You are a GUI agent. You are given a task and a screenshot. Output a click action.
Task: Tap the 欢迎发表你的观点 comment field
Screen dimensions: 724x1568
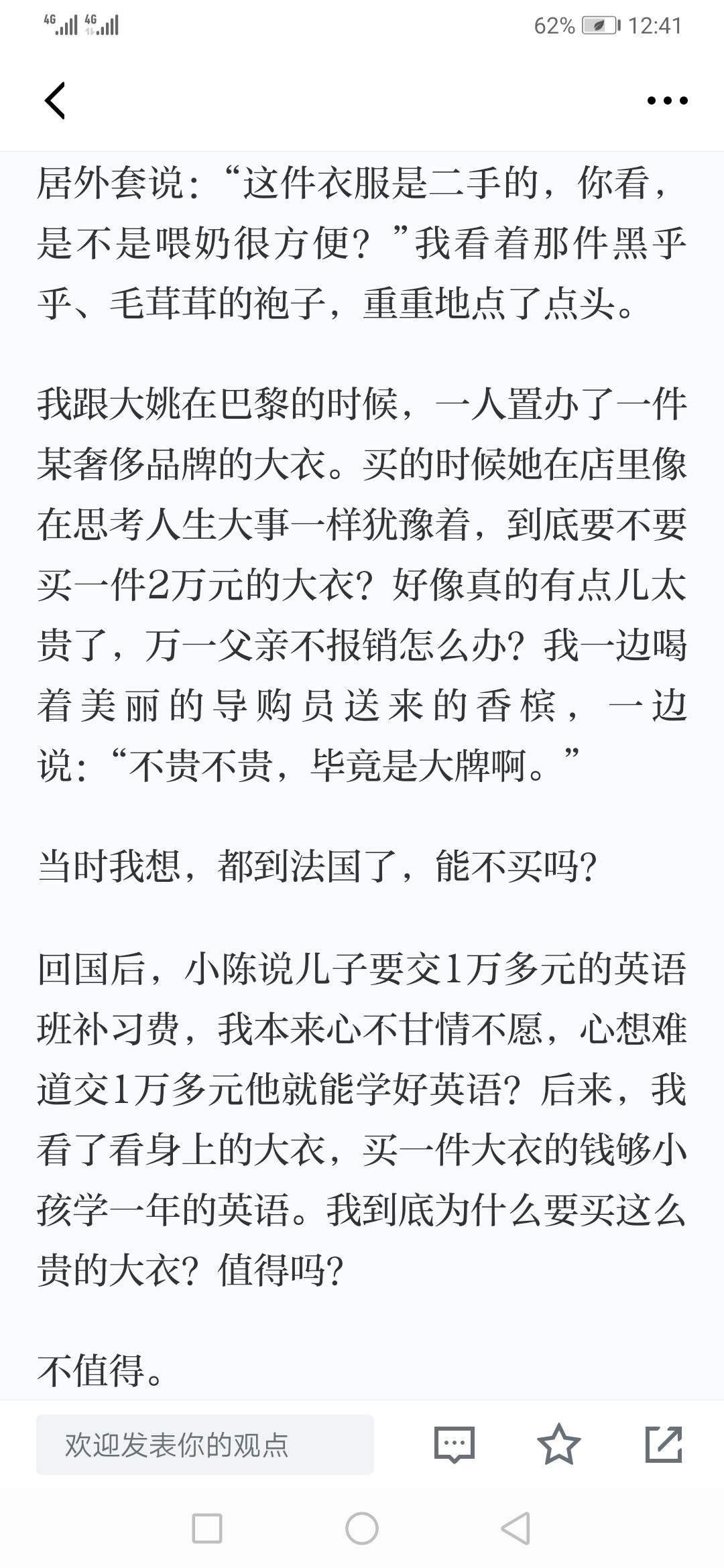(205, 1445)
